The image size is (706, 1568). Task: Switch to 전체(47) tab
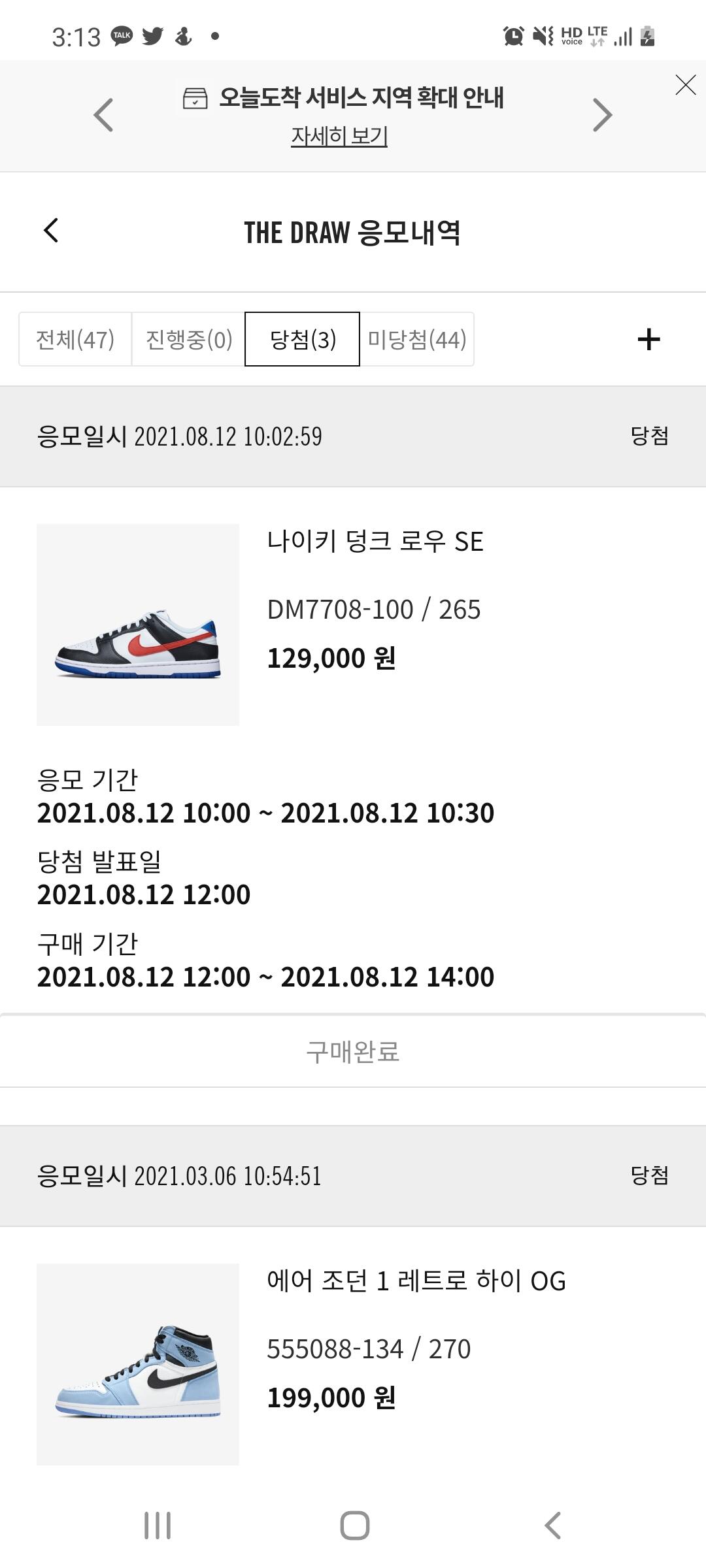click(75, 339)
